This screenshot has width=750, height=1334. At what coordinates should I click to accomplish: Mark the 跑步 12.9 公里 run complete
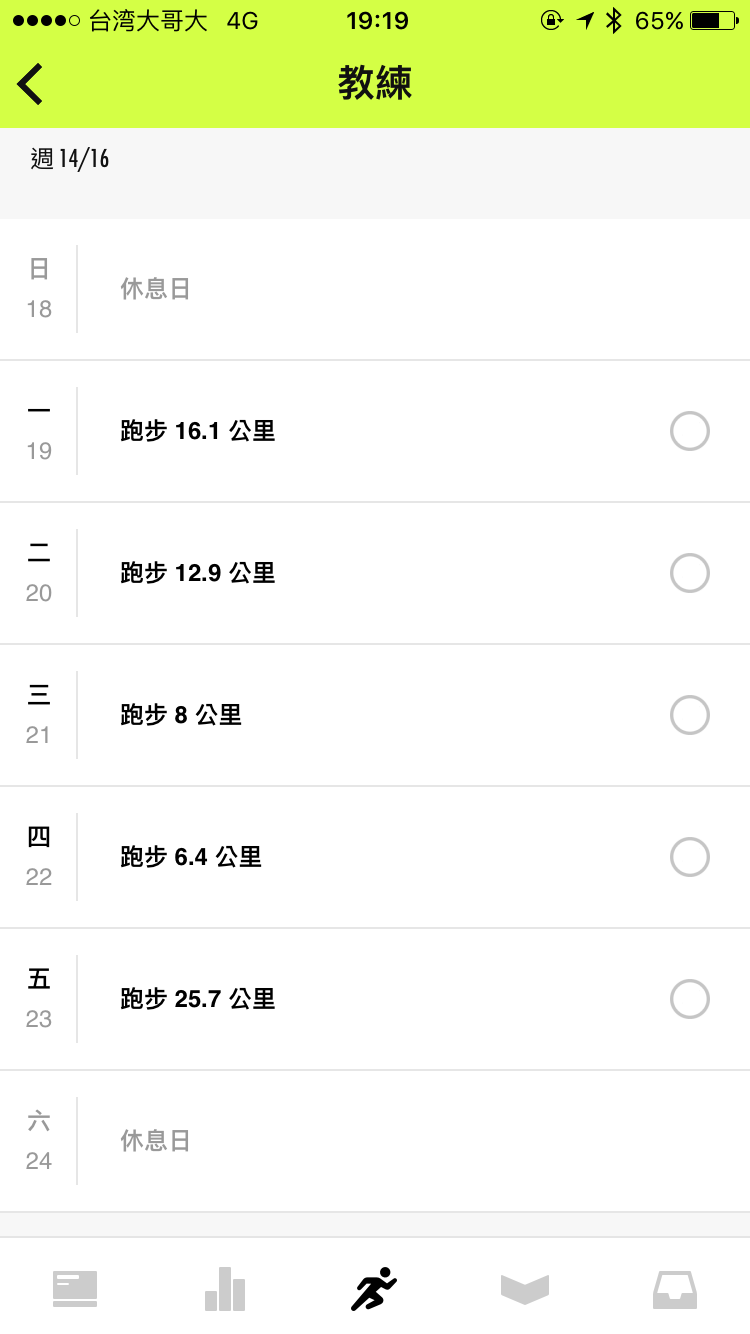[689, 573]
